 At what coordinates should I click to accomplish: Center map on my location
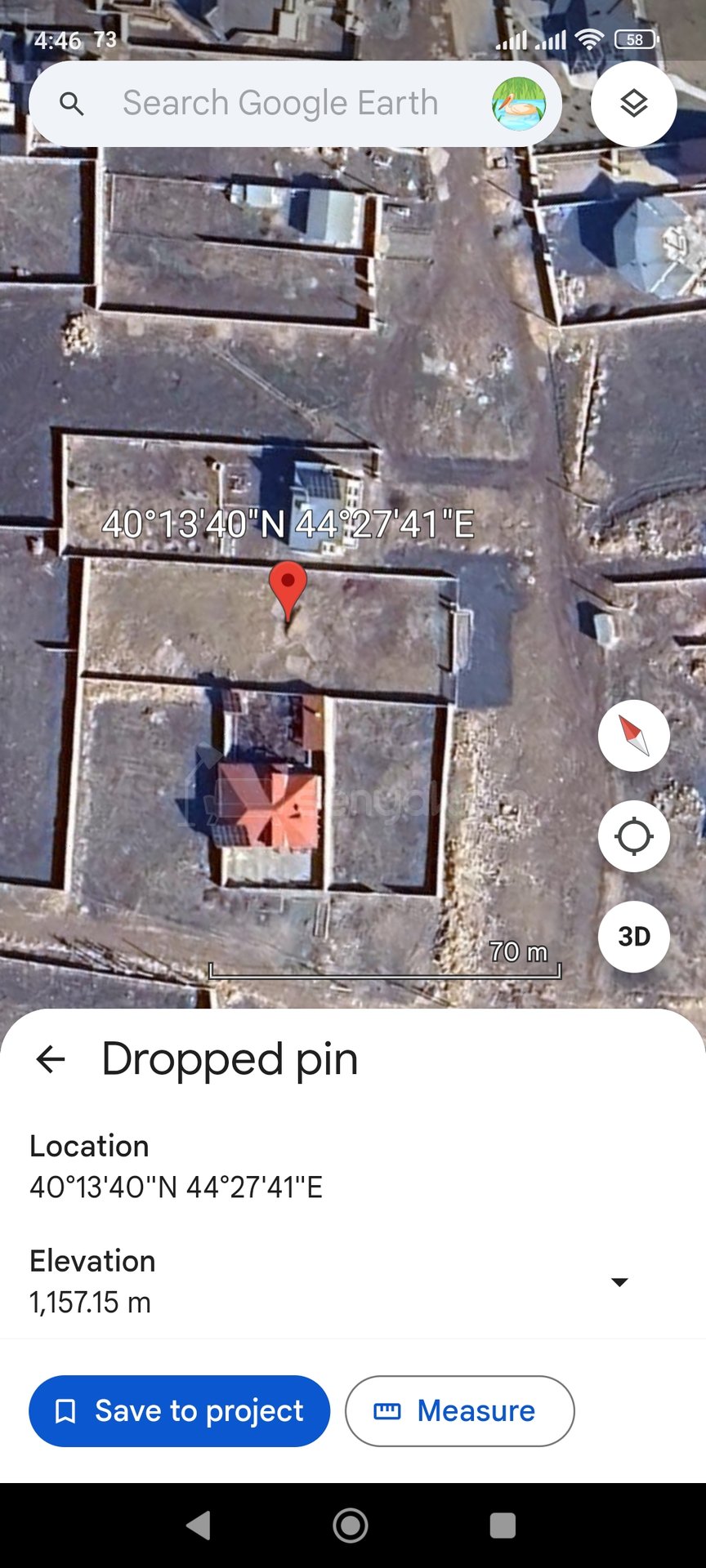click(633, 836)
